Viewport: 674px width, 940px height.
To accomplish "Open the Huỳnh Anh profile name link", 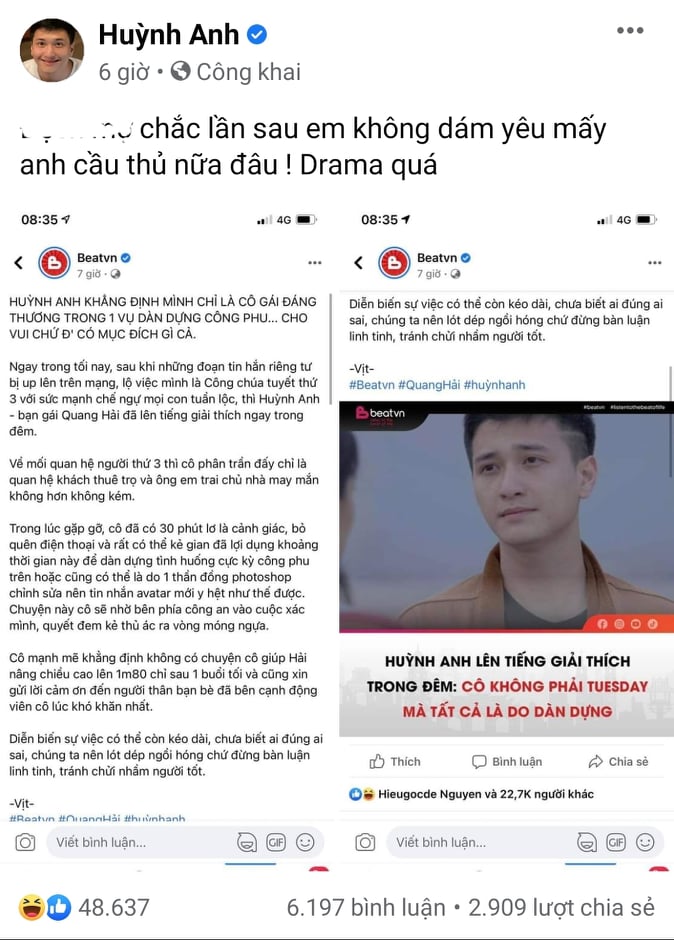I will click(x=168, y=35).
